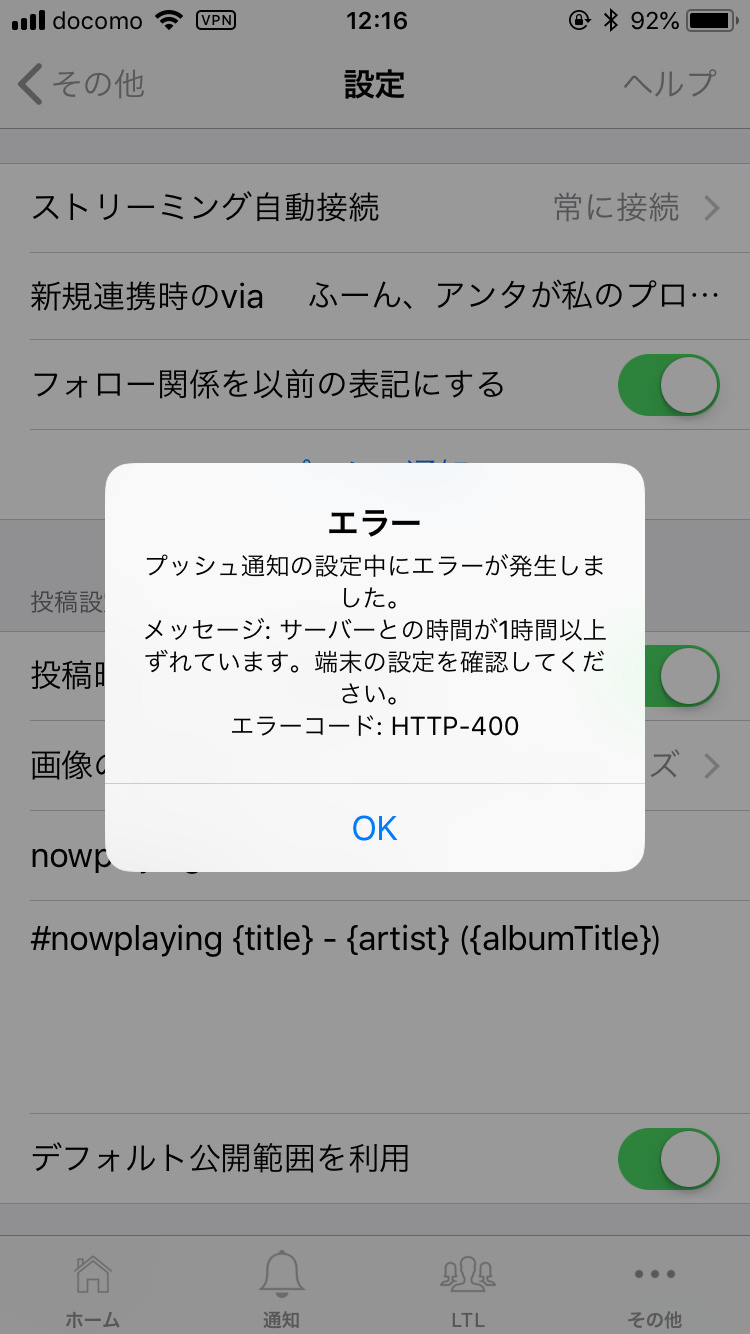Screen dimensions: 750x1334
Task: Switch to the ホーム tab
Action: pyautogui.click(x=93, y=1288)
